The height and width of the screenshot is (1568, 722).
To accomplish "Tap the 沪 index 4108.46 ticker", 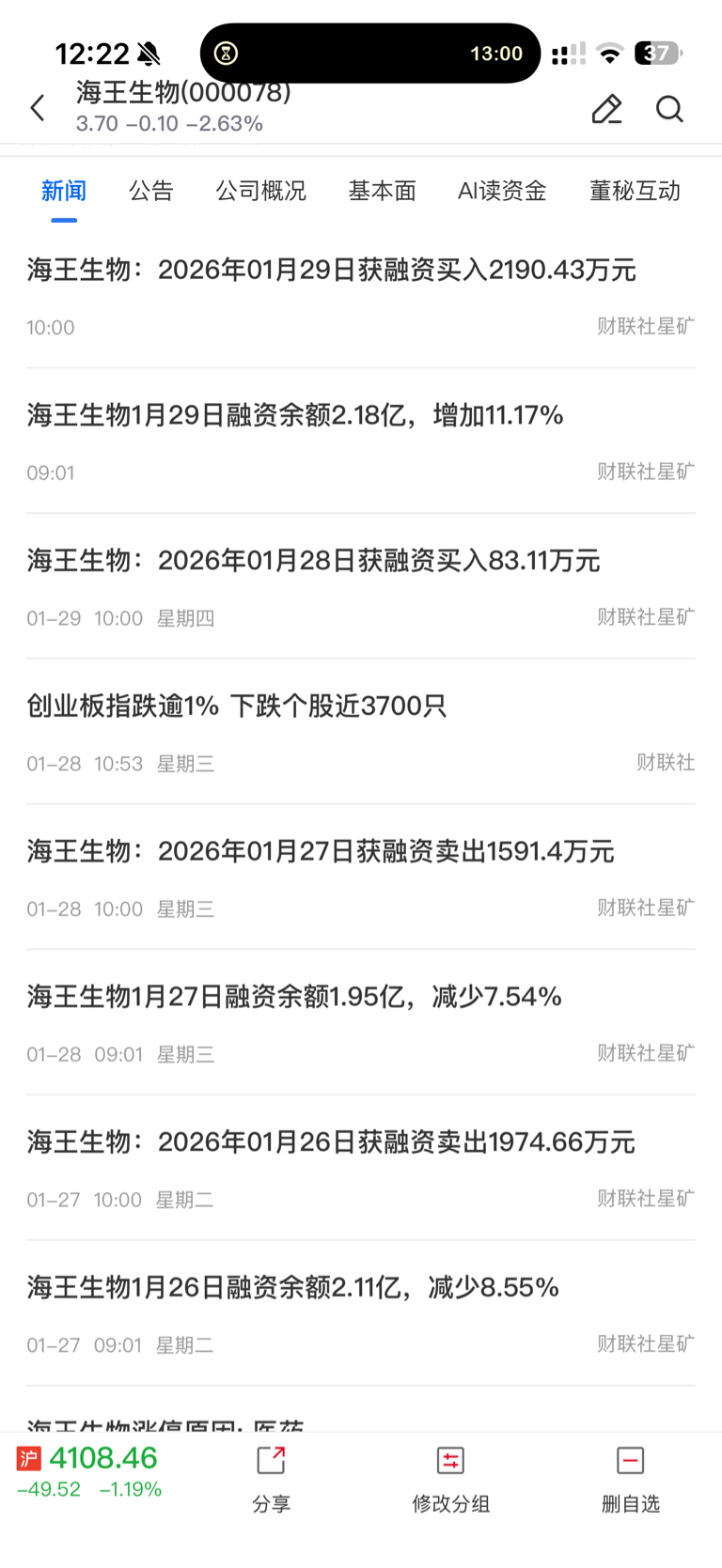I will (x=89, y=1472).
